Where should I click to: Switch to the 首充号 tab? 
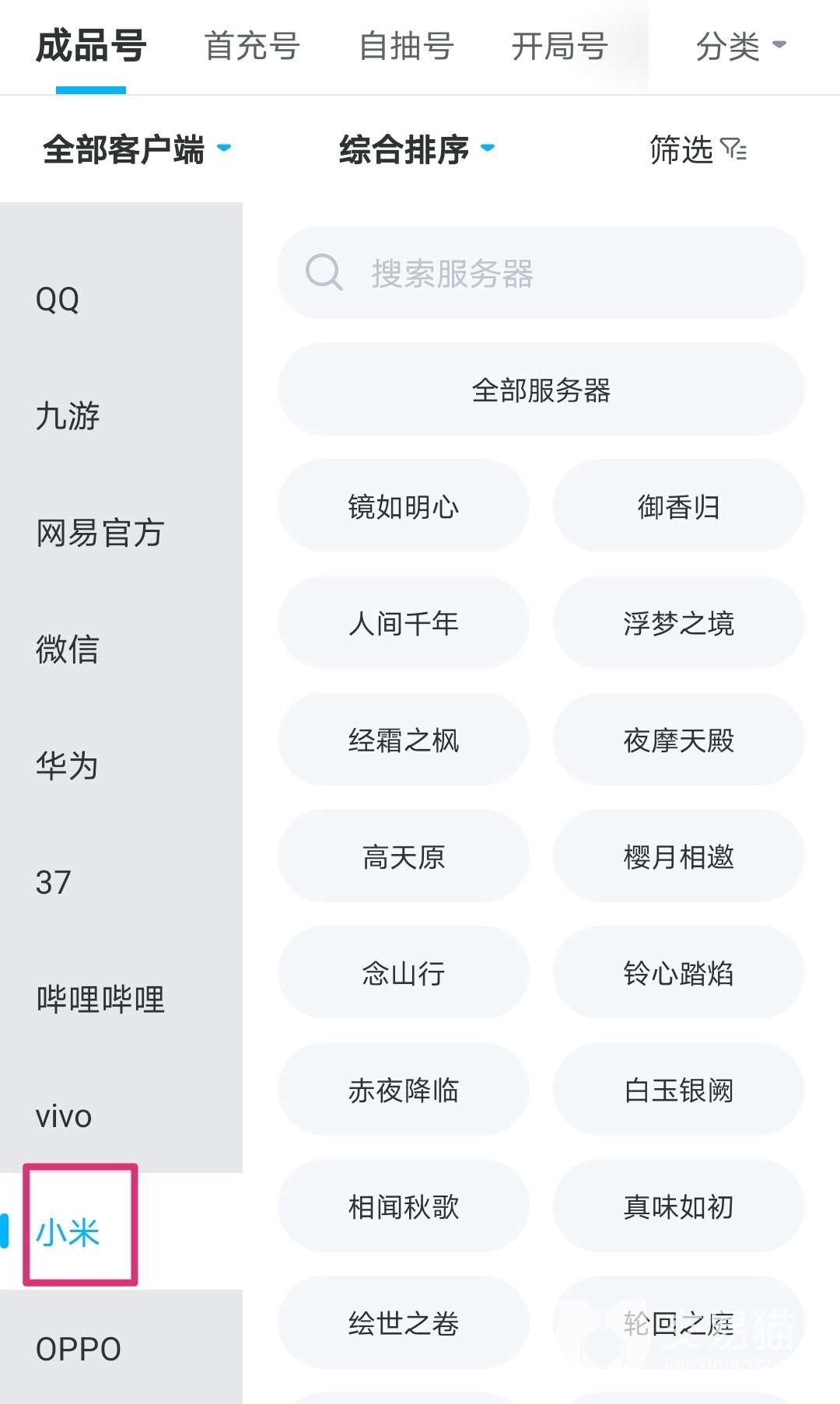click(x=252, y=47)
